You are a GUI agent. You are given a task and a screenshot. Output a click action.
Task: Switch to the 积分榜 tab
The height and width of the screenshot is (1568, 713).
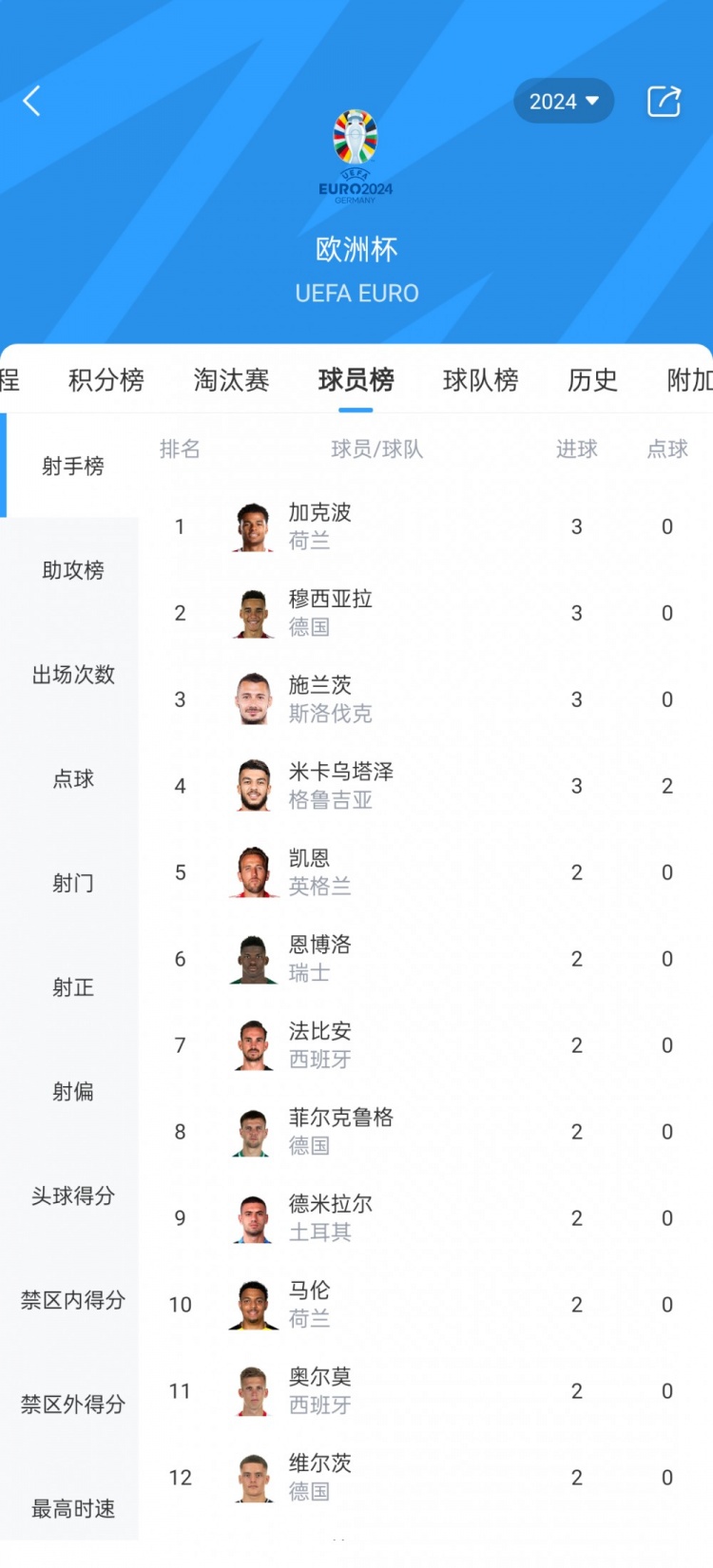click(x=106, y=380)
